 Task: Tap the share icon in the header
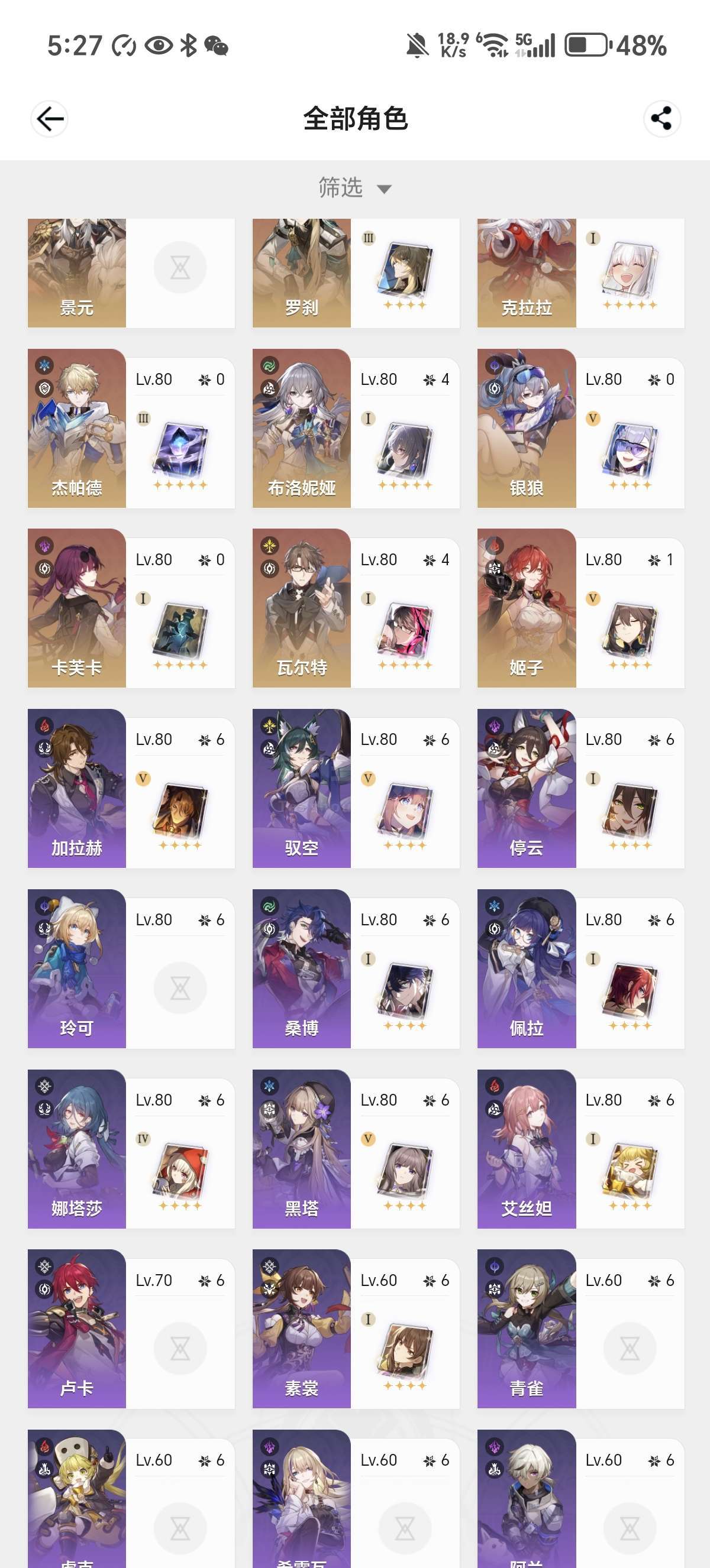click(661, 119)
